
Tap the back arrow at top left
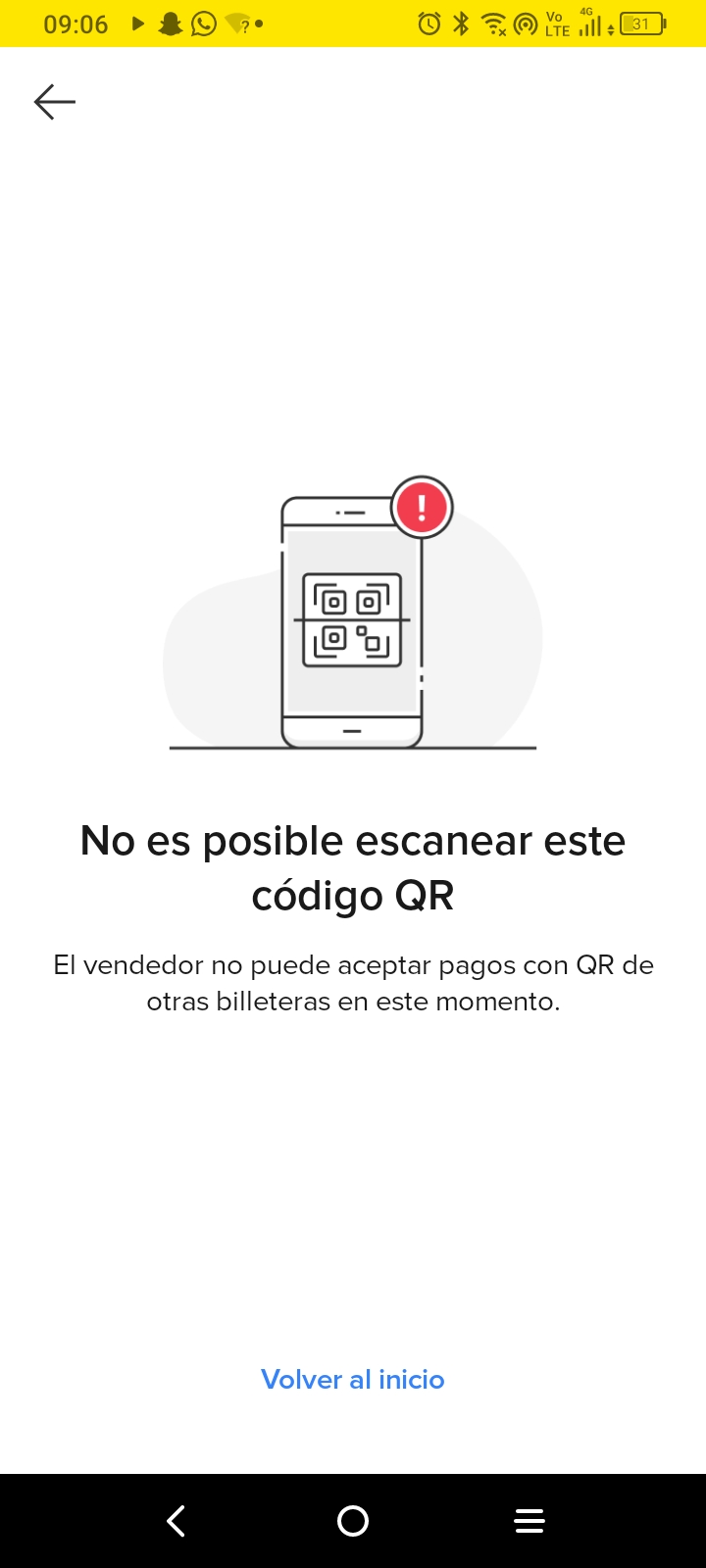point(55,102)
